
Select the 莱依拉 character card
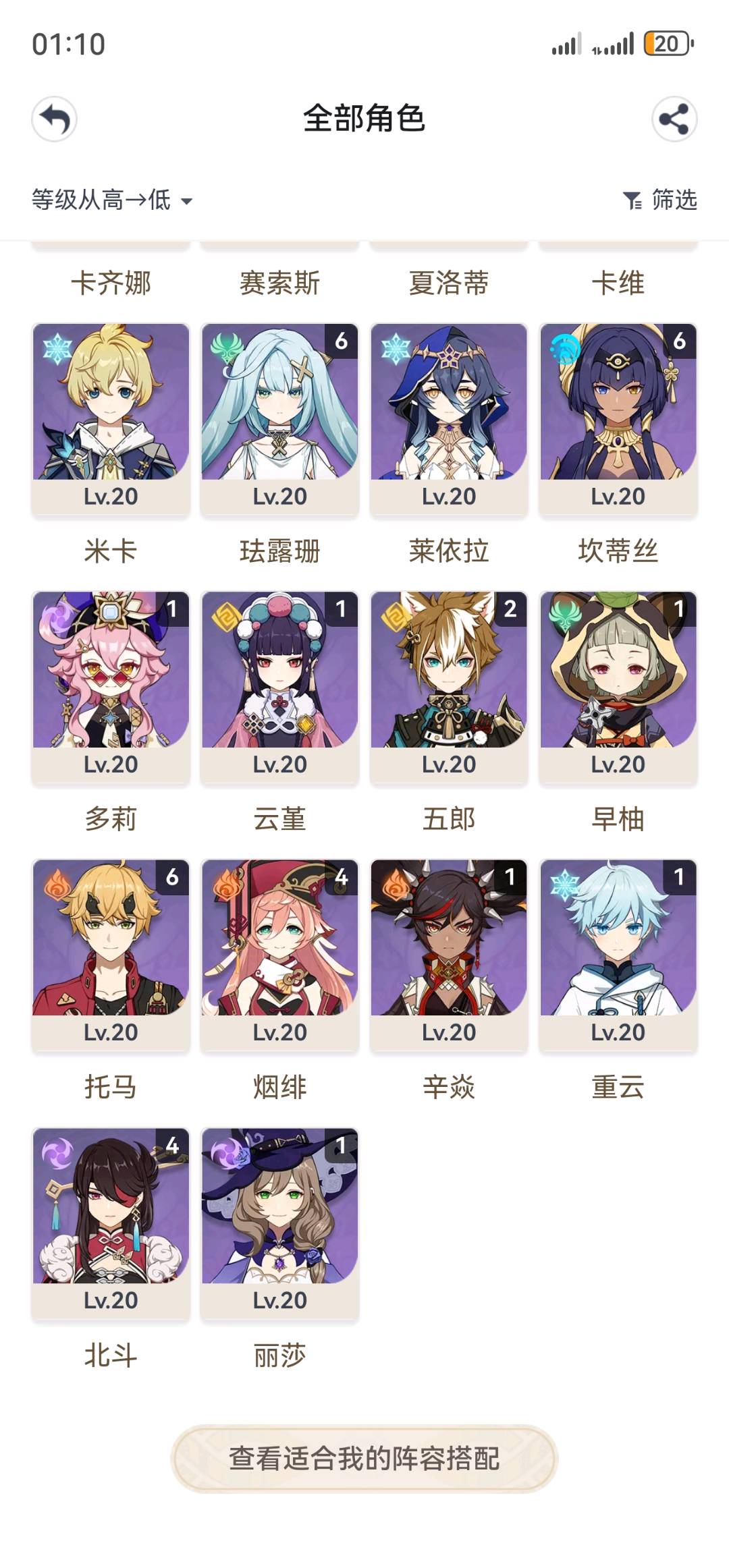pos(449,418)
